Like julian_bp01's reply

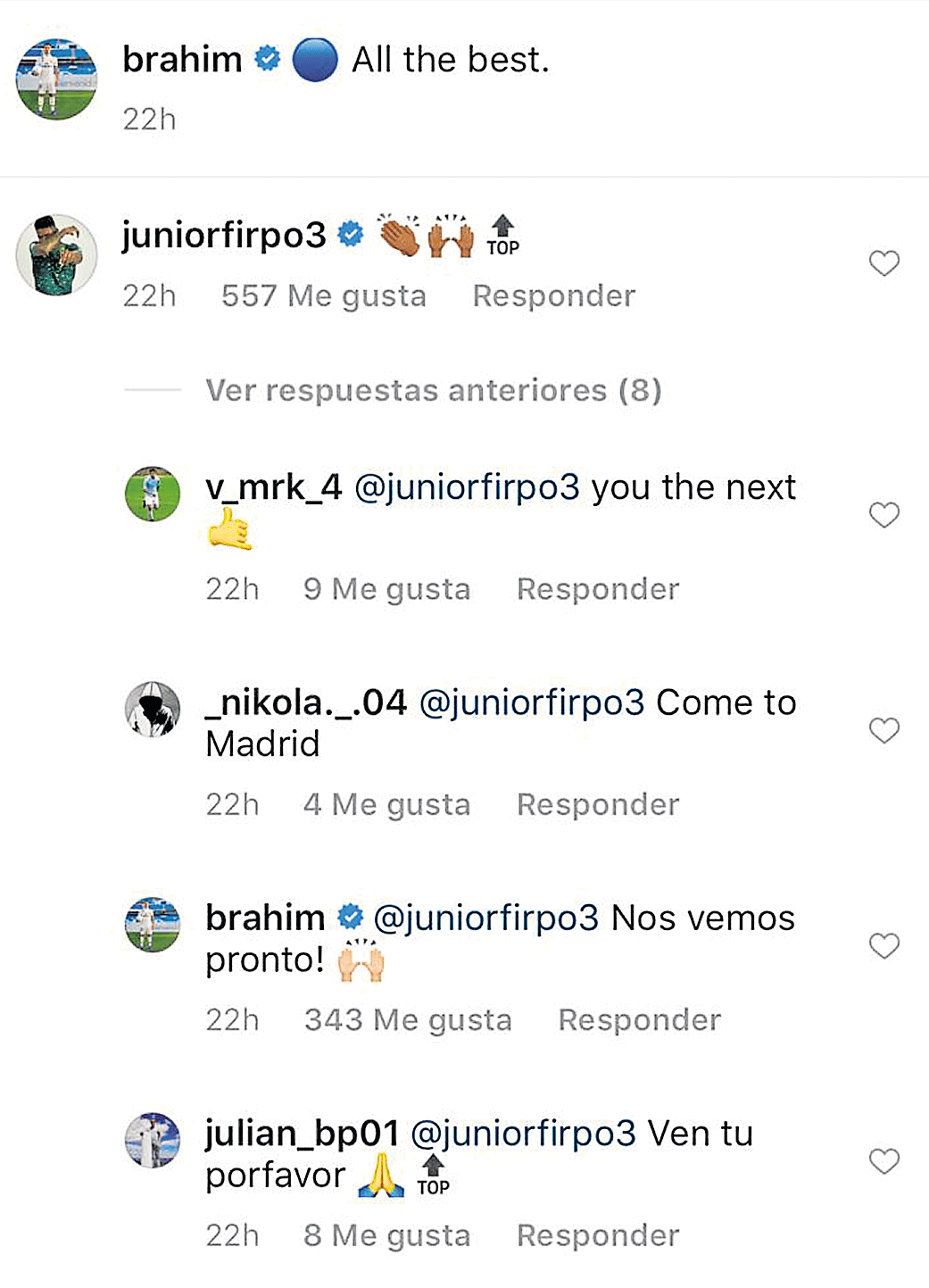coord(883,1161)
